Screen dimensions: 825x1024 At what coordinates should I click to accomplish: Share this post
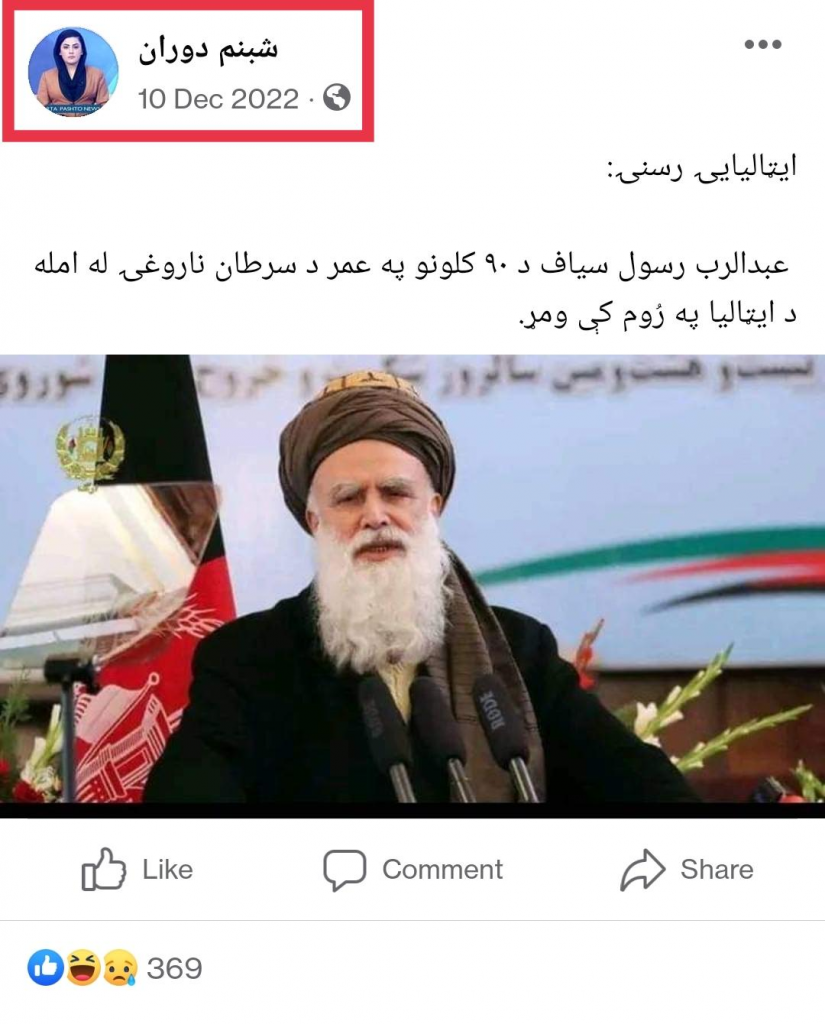coord(686,870)
